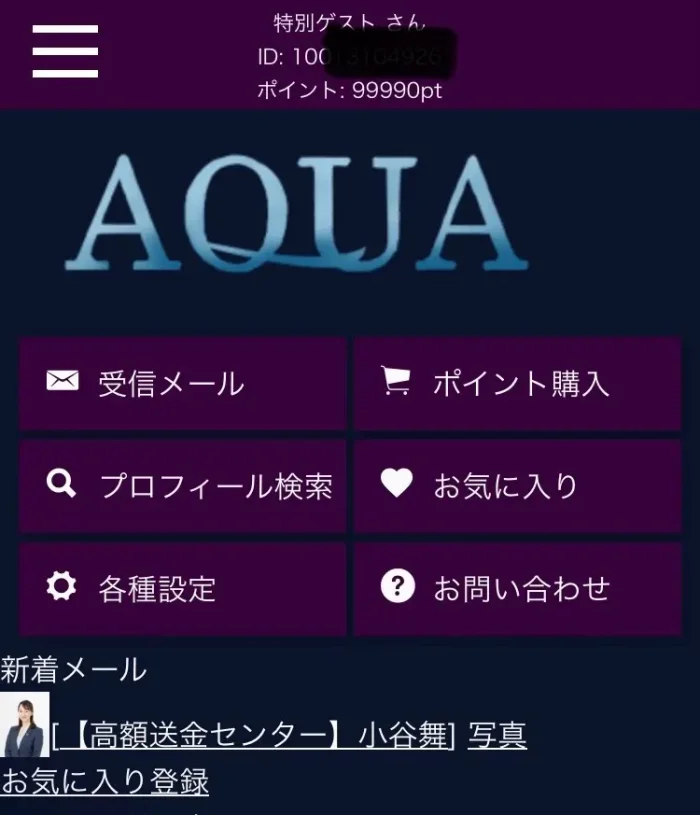Open 受信メール inbox
Screen dimensions: 700x815
click(x=182, y=384)
